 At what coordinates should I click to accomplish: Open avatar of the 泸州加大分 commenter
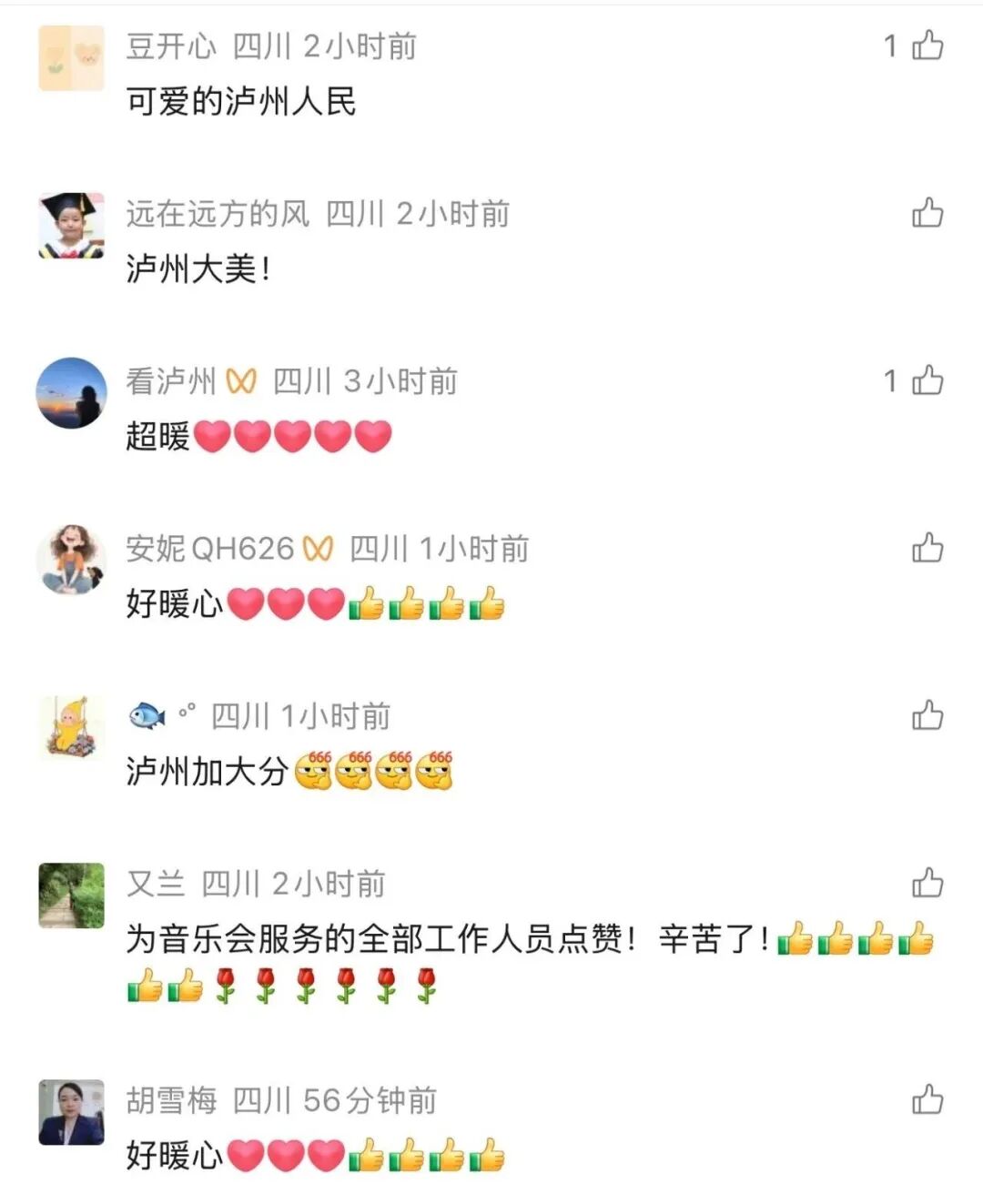point(71,728)
